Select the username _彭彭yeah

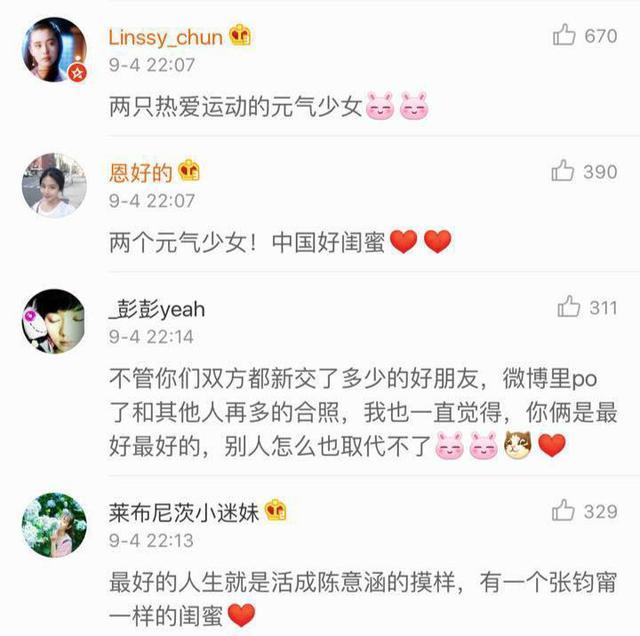pyautogui.click(x=156, y=308)
